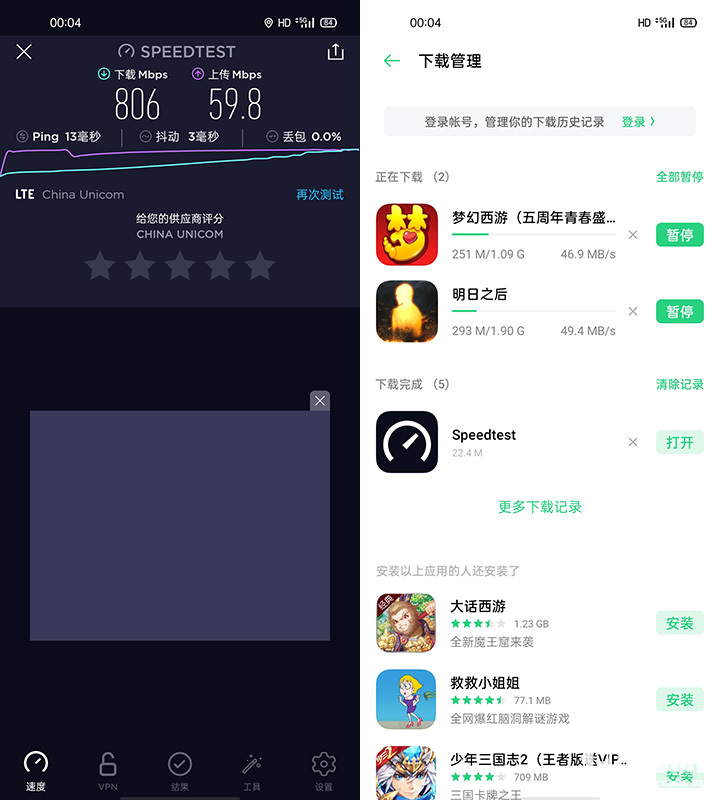Pause all downloads with 全部暂停
720x800 pixels.
(679, 177)
